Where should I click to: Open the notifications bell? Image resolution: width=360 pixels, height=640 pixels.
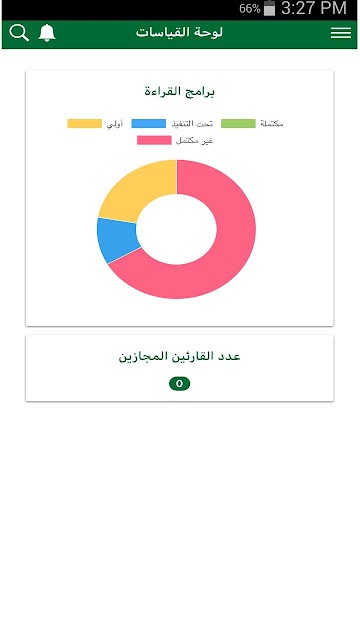pyautogui.click(x=47, y=33)
